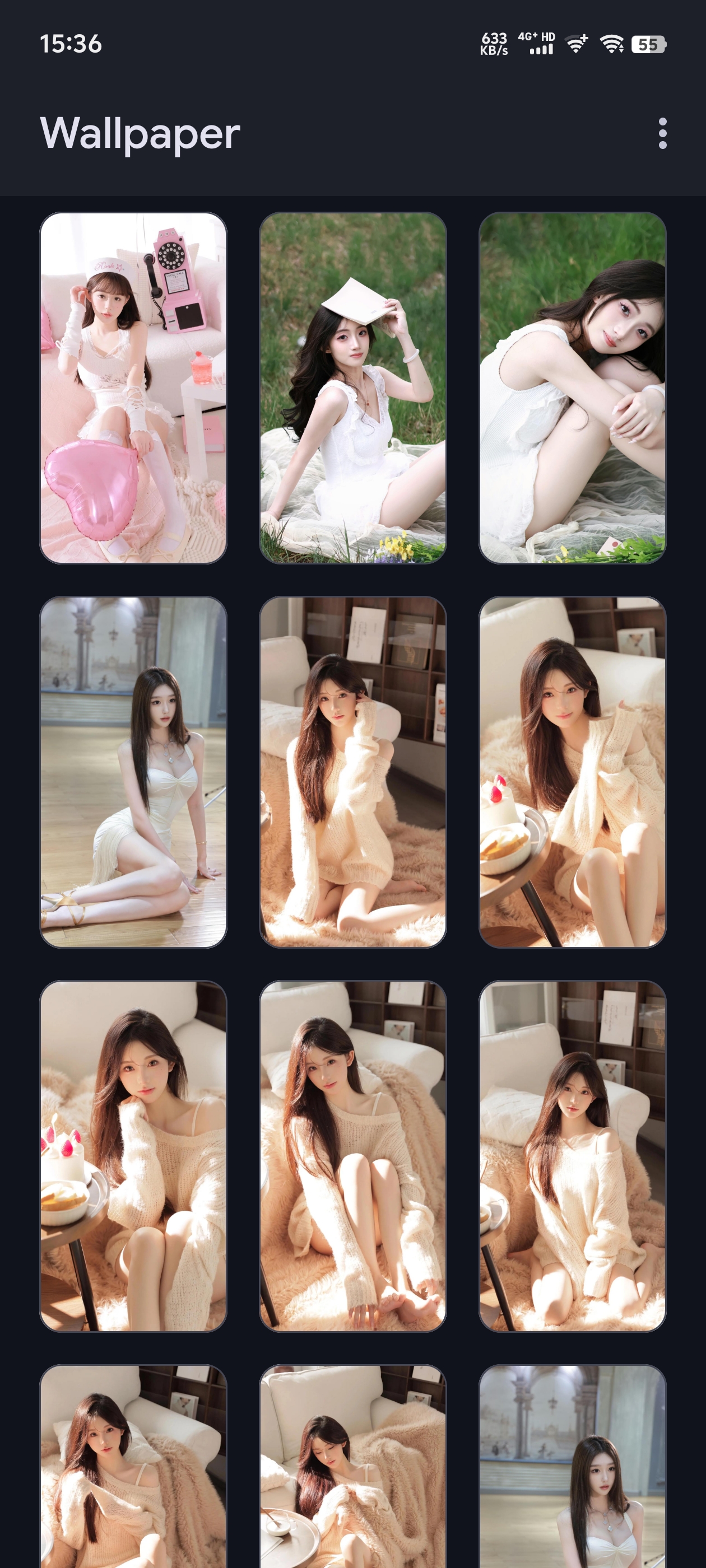Open the wallpaper with the pink heart balloon
This screenshot has height=1568, width=706.
(x=133, y=388)
